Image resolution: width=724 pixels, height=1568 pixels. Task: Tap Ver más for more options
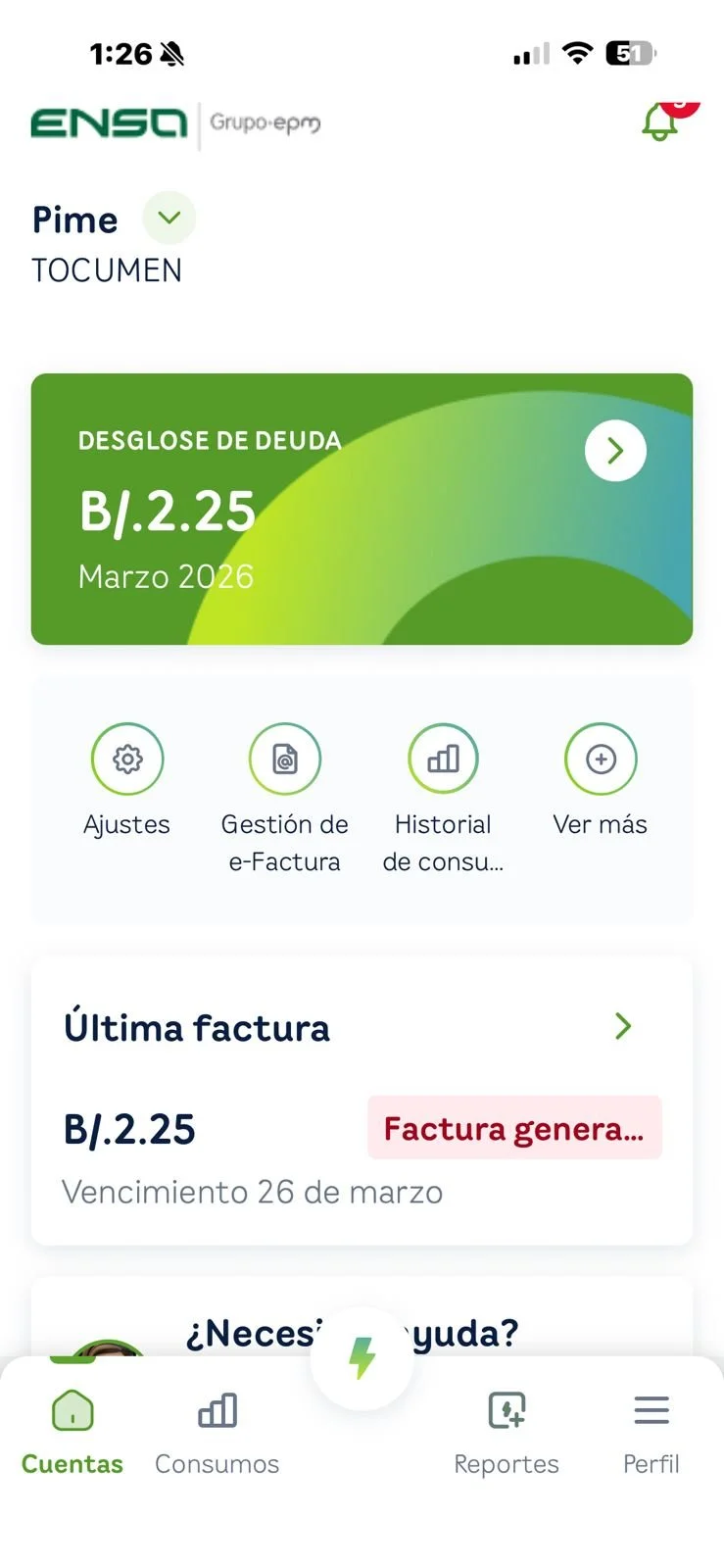coord(601,759)
